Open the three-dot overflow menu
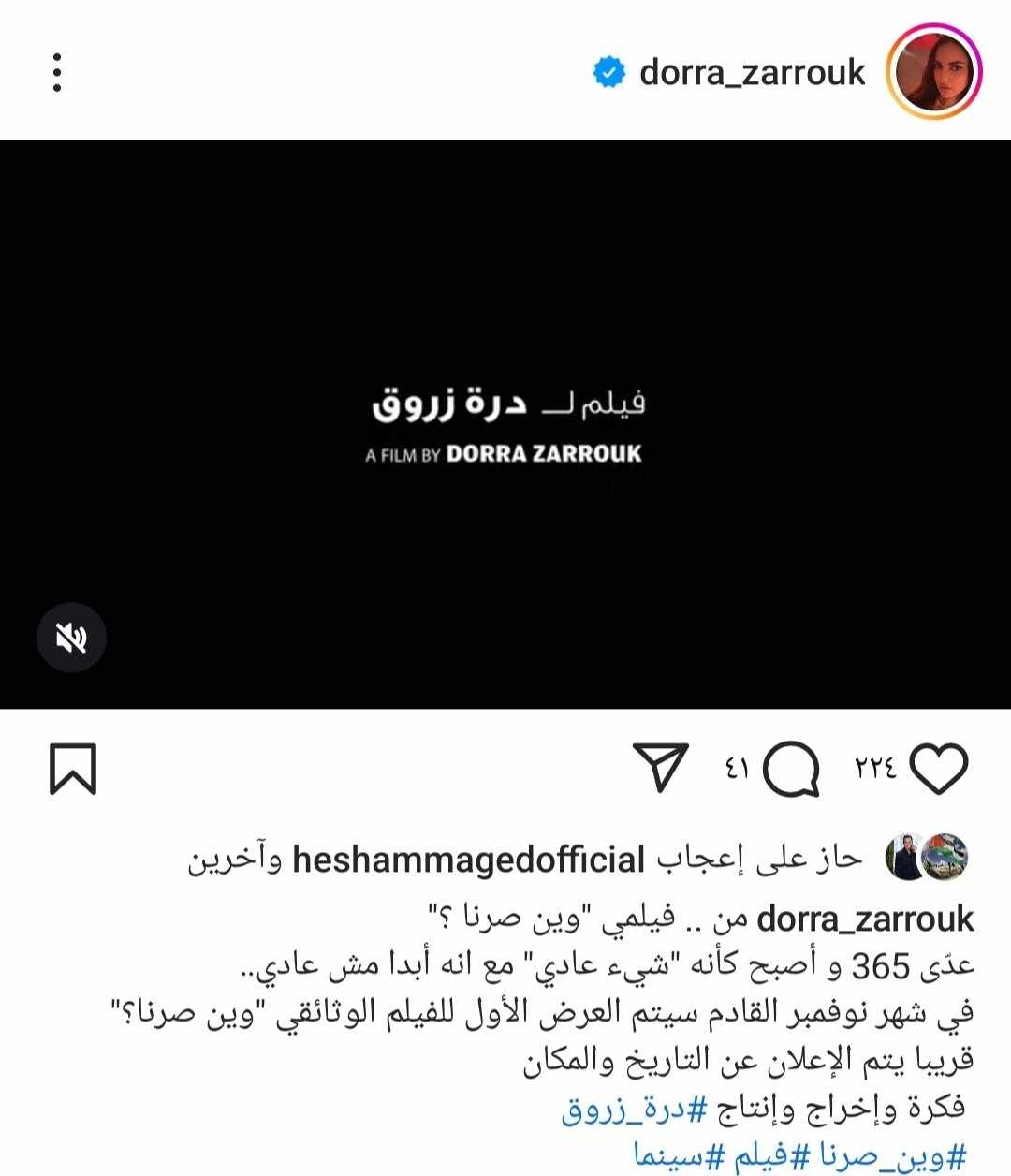The width and height of the screenshot is (1011, 1176). (57, 72)
